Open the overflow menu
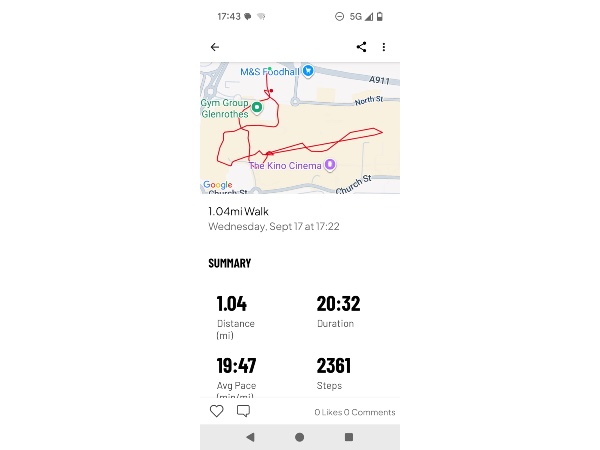Viewport: 600px width, 450px height. (384, 47)
